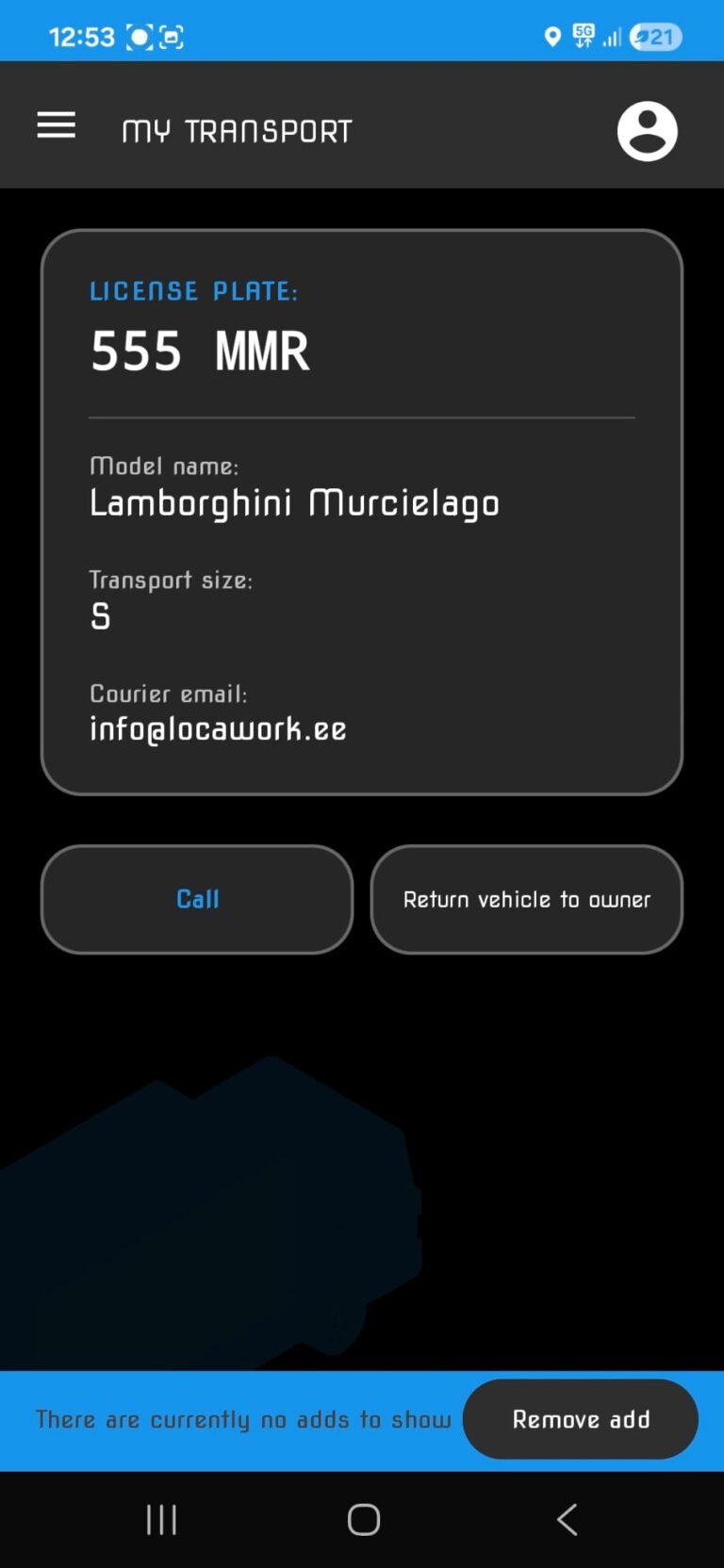Open the hamburger drawer menu

tap(57, 125)
